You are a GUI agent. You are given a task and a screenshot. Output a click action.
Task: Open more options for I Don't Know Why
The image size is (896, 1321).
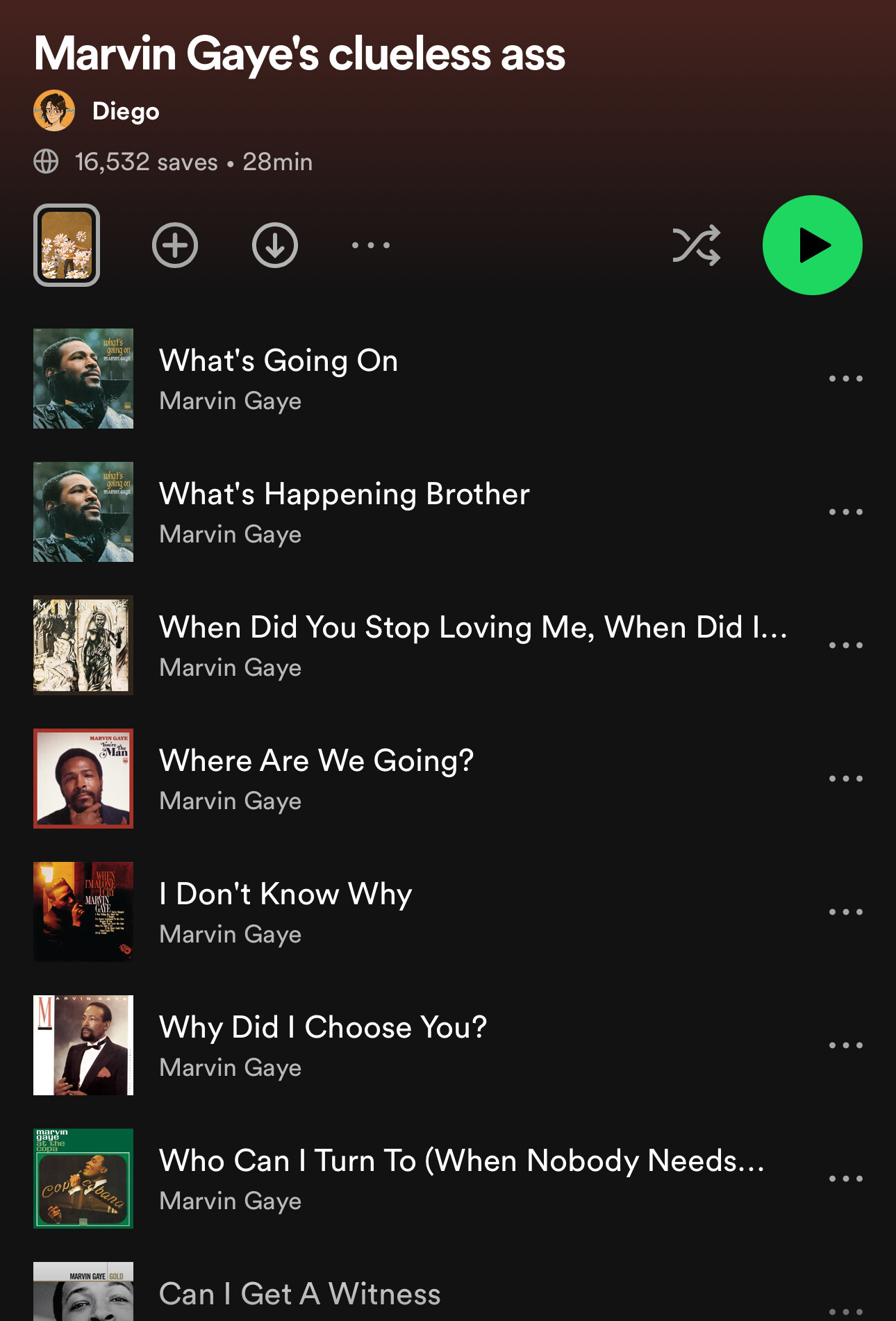pyautogui.click(x=845, y=912)
